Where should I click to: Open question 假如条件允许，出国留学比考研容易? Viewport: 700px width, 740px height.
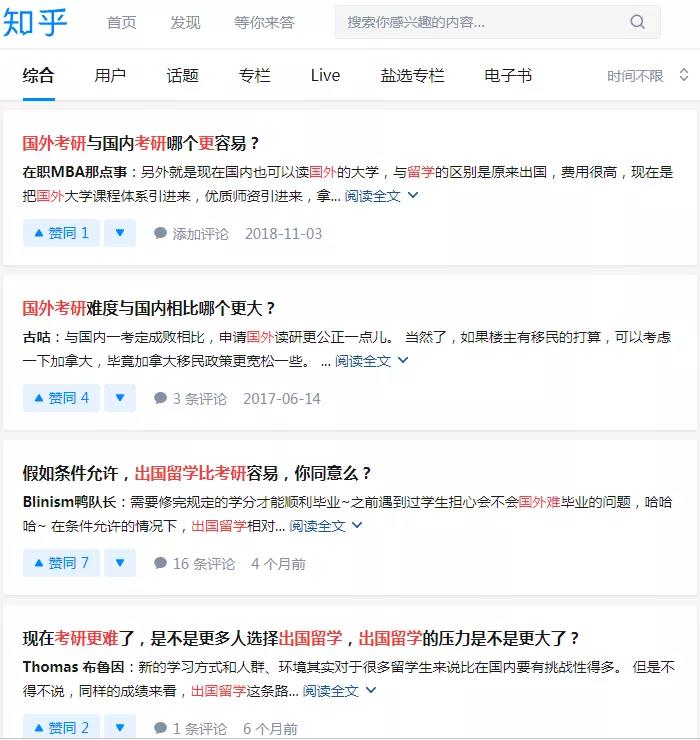coord(197,473)
